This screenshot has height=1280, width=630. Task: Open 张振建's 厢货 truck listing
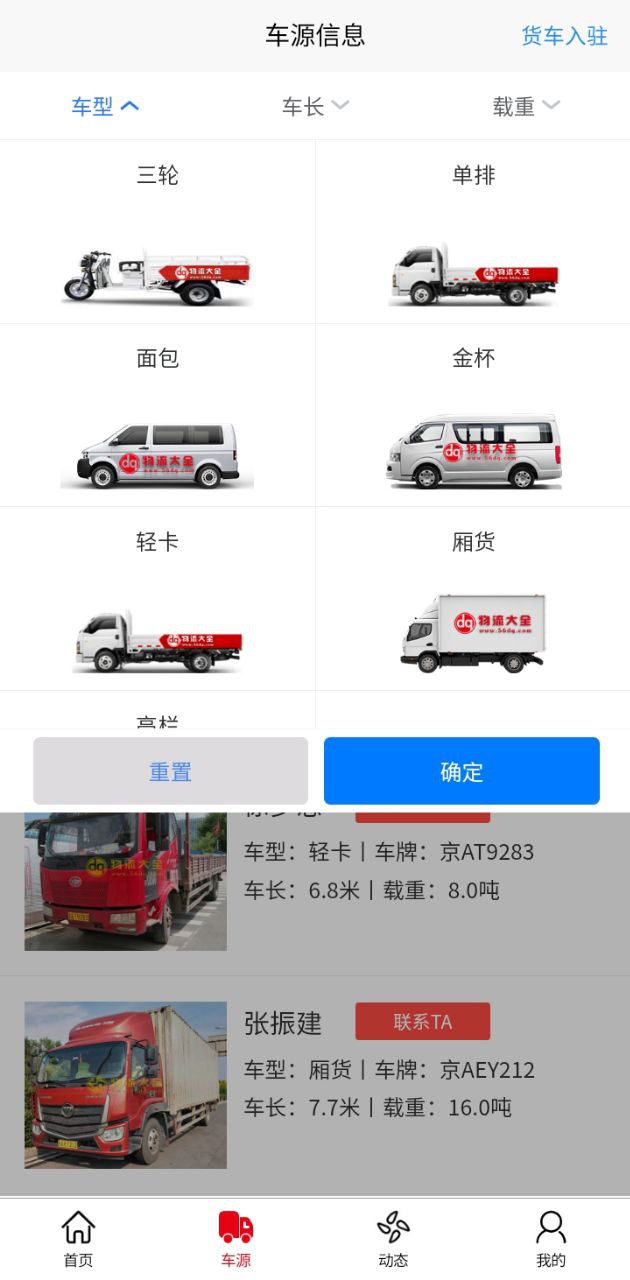(x=126, y=1085)
